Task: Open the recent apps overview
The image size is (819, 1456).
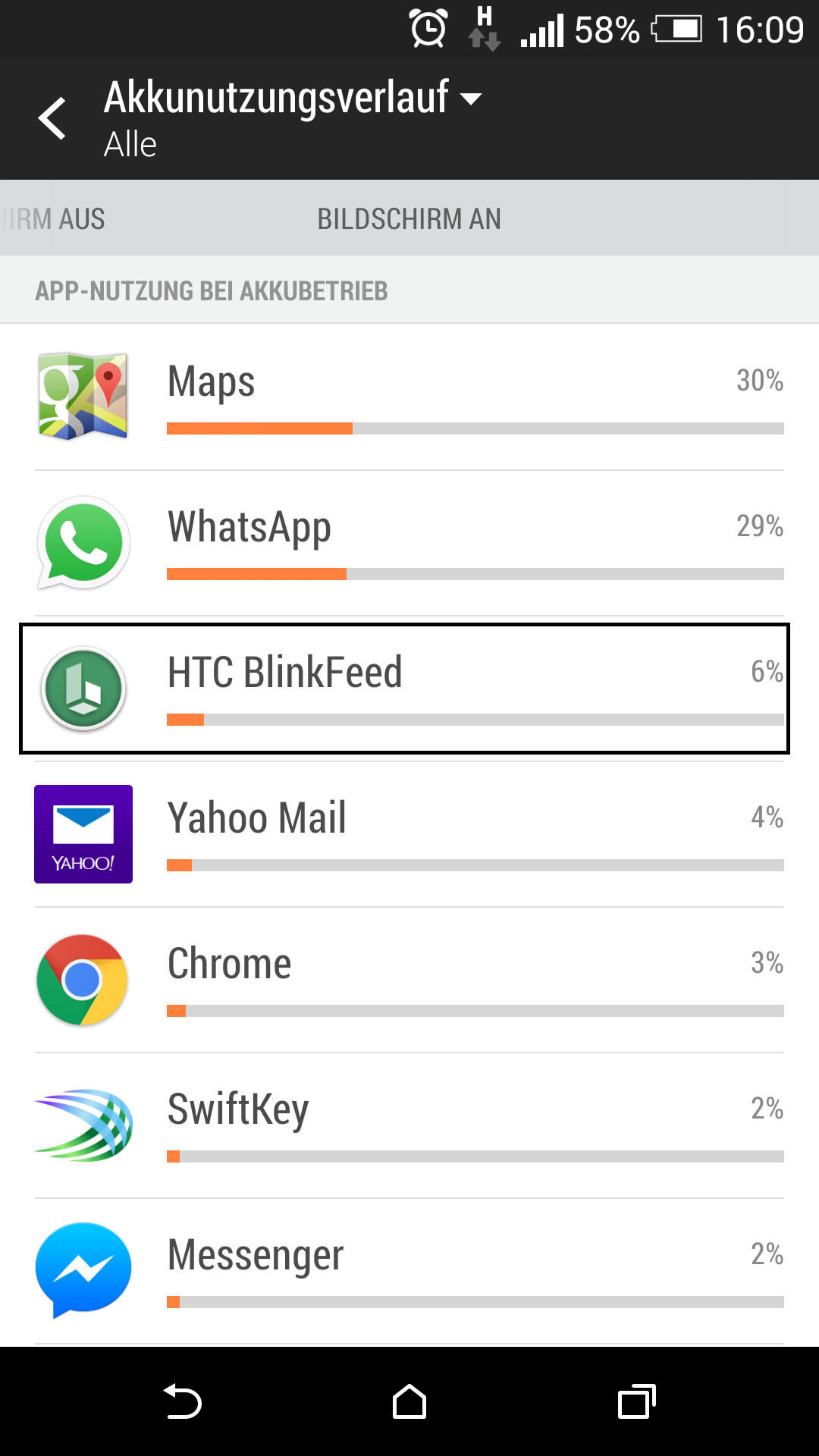Action: click(637, 1401)
